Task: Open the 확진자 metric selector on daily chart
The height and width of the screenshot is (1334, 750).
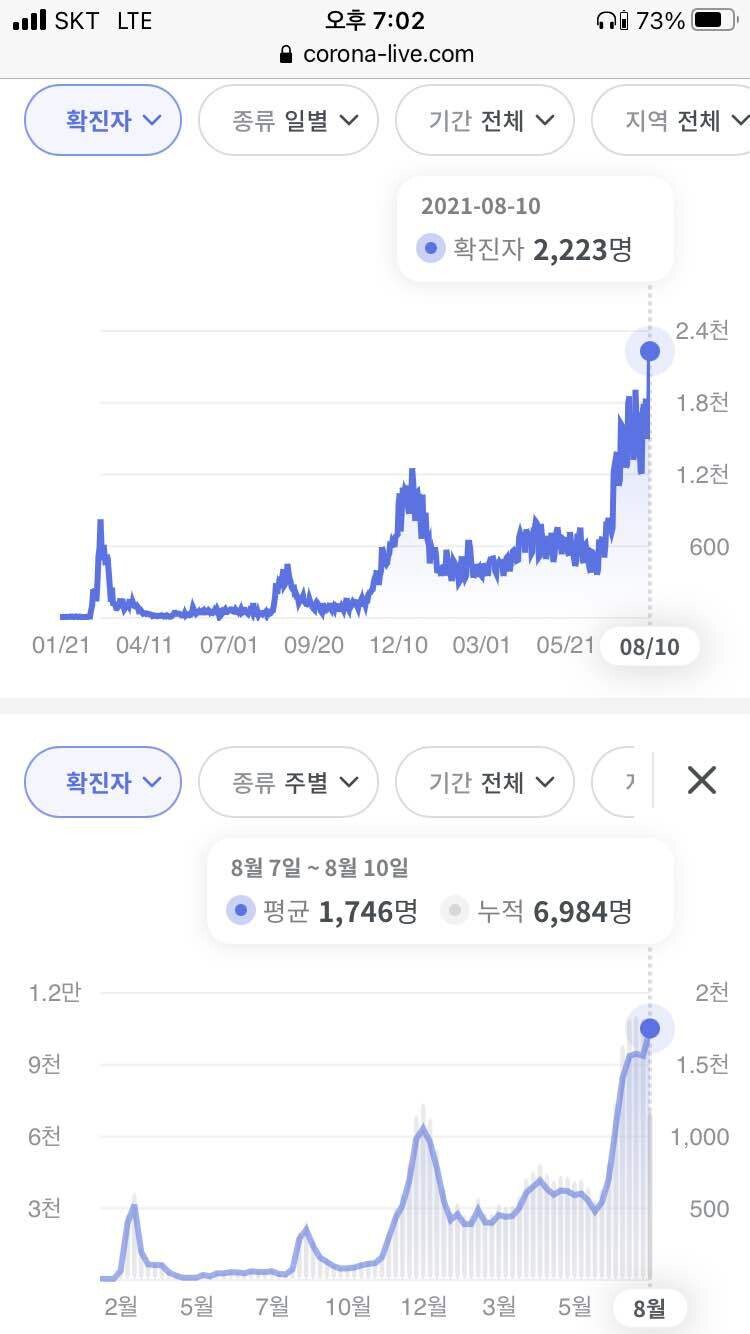Action: click(102, 119)
